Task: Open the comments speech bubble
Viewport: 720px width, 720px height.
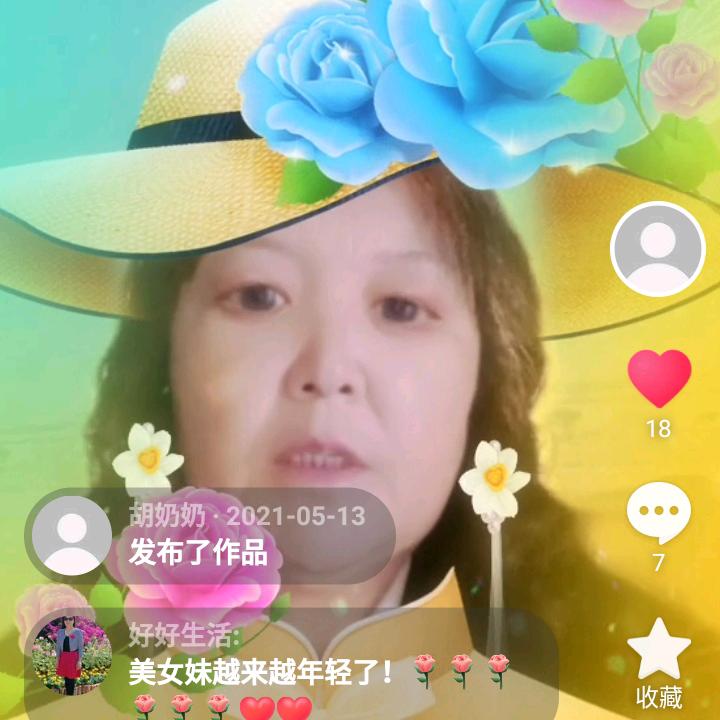Action: click(x=659, y=512)
